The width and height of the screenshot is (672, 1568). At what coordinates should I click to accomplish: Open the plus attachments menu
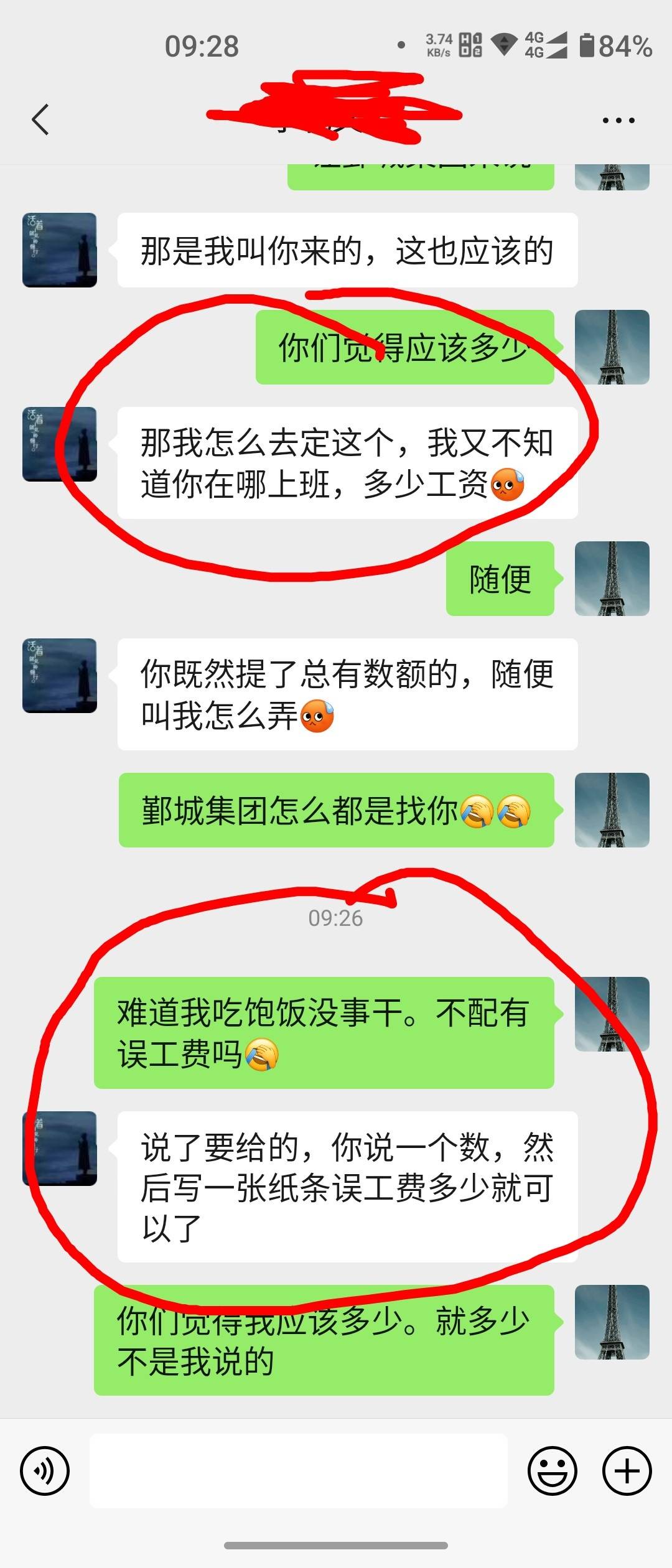627,1471
